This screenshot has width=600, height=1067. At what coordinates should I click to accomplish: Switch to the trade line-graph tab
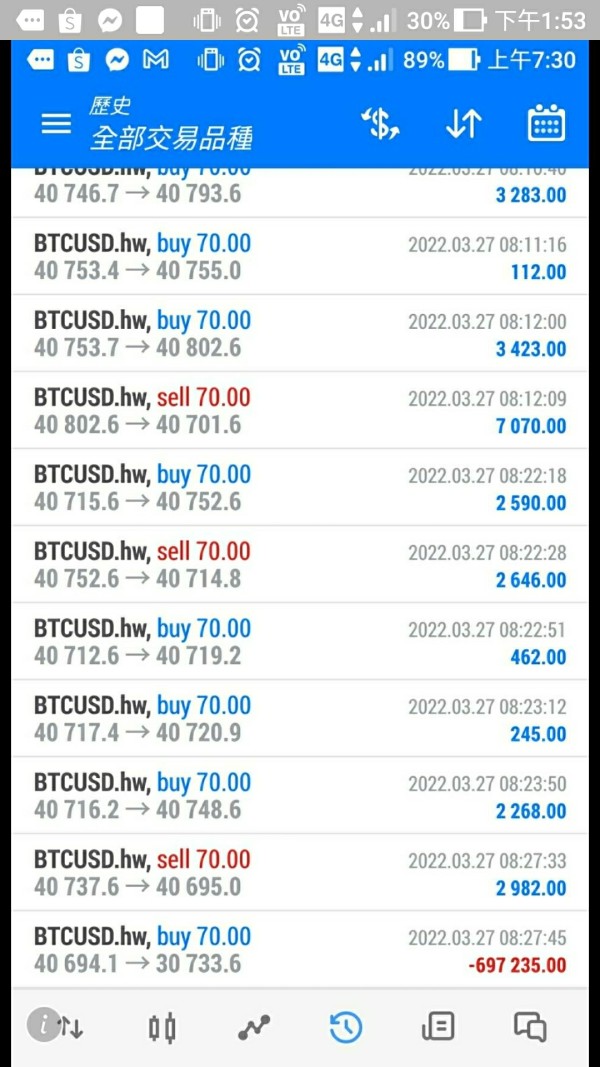click(x=254, y=1027)
